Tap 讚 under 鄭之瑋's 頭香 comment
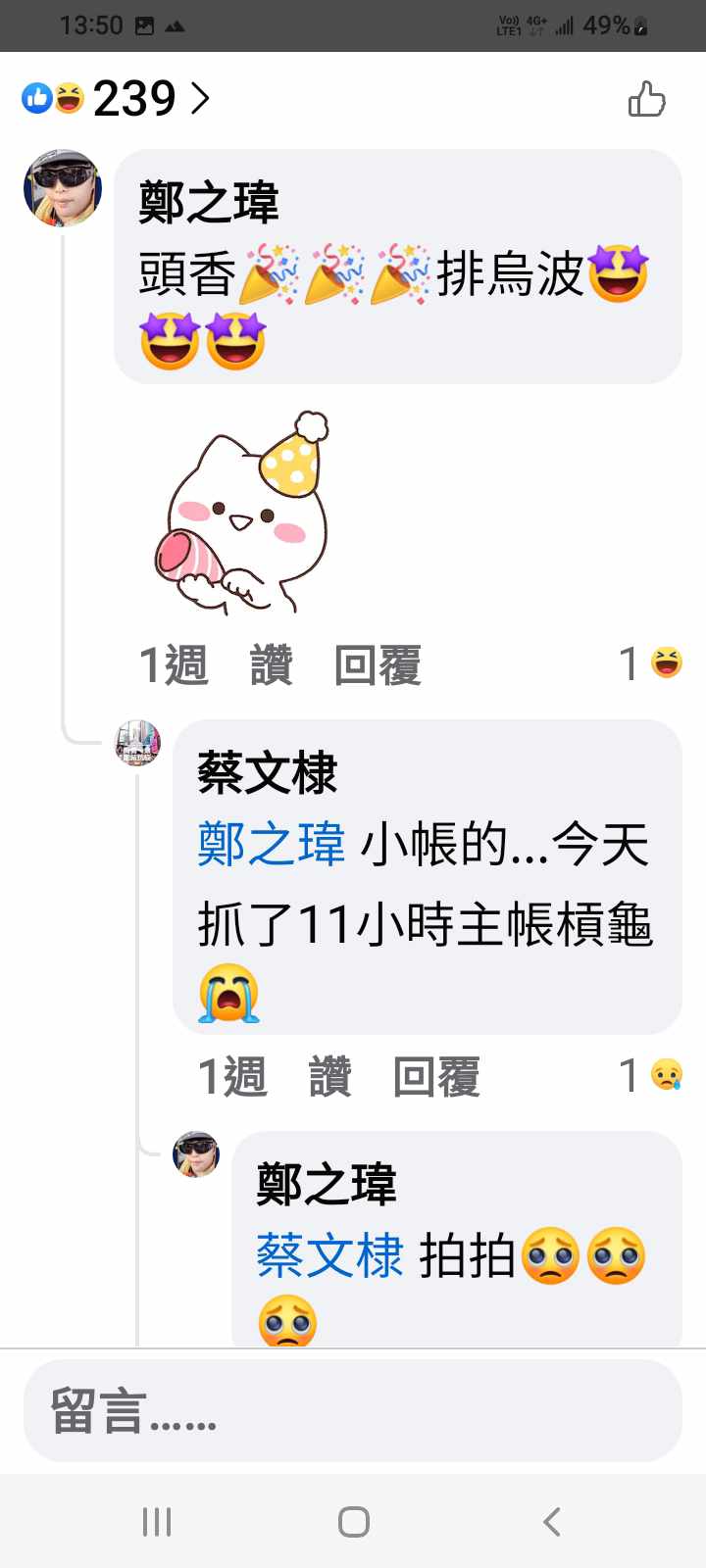Viewport: 706px width, 1568px height. [x=272, y=665]
